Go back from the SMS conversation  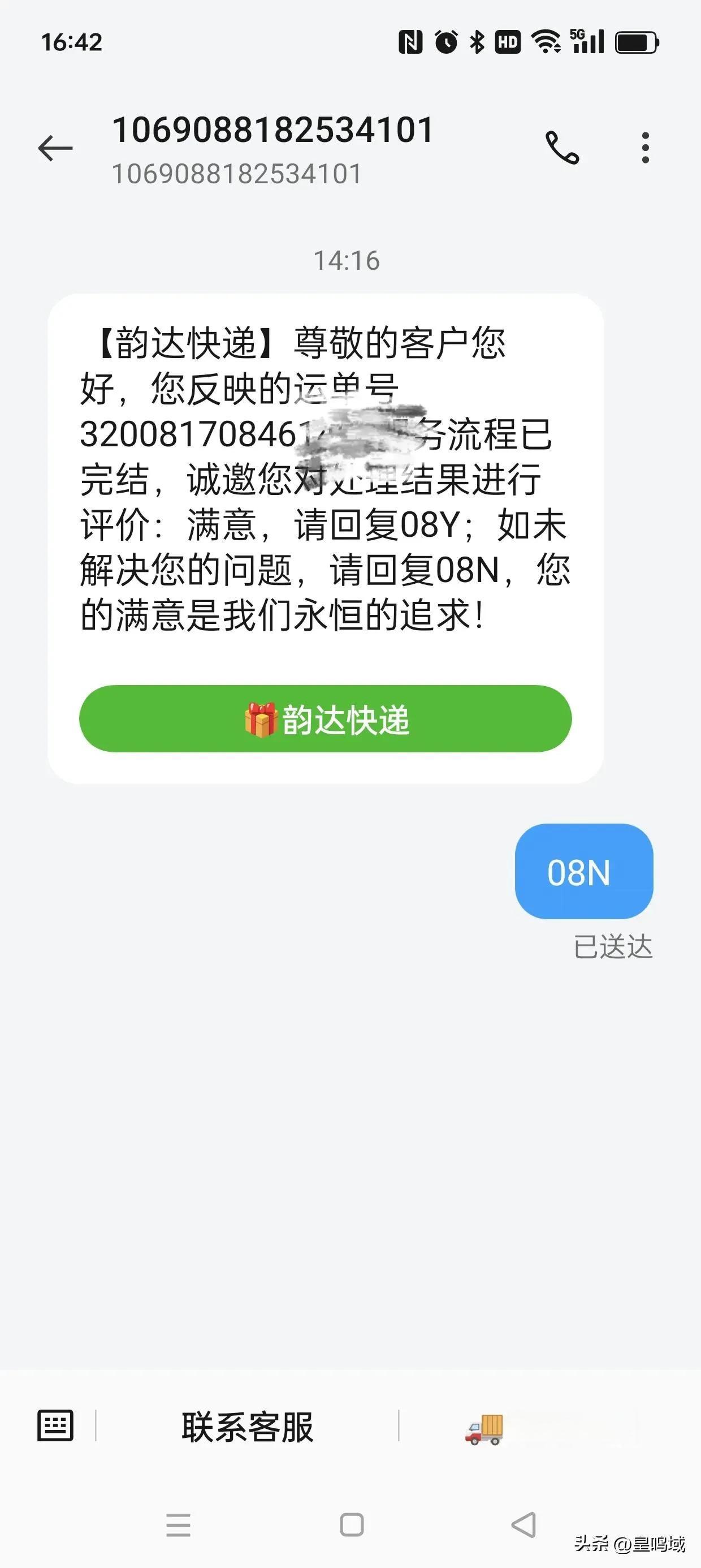pyautogui.click(x=55, y=148)
